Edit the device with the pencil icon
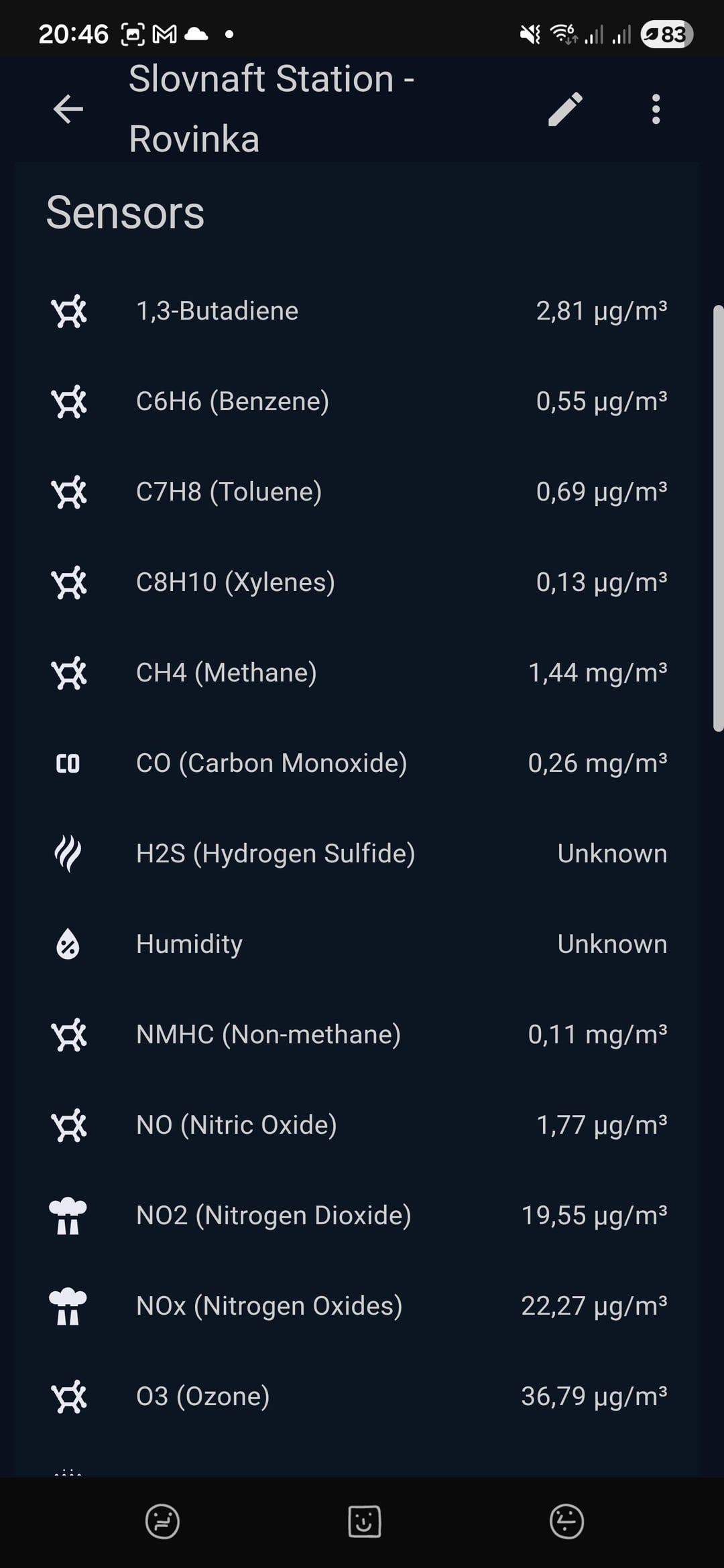The image size is (724, 1568). coord(565,109)
